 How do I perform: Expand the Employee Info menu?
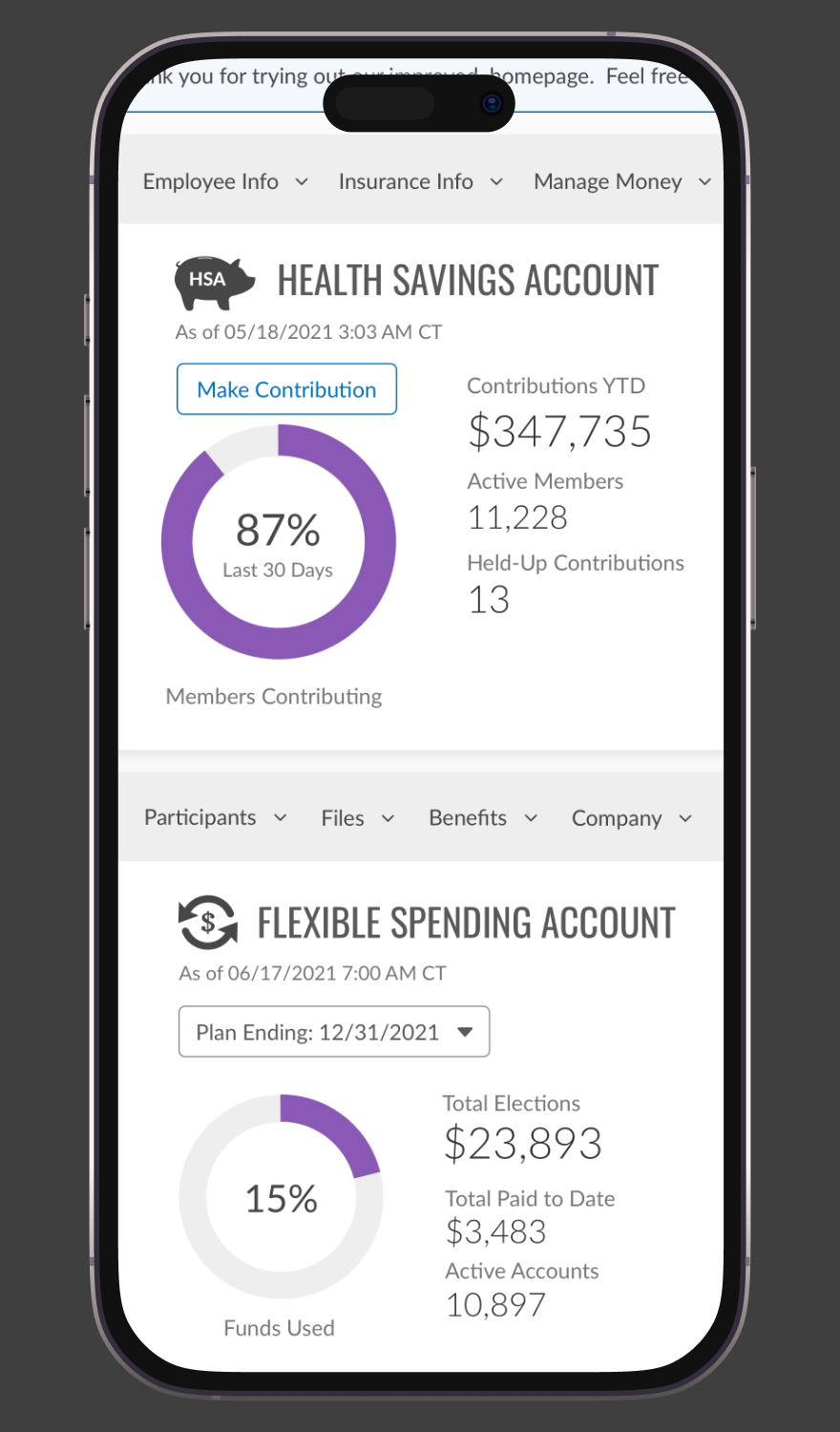point(225,181)
